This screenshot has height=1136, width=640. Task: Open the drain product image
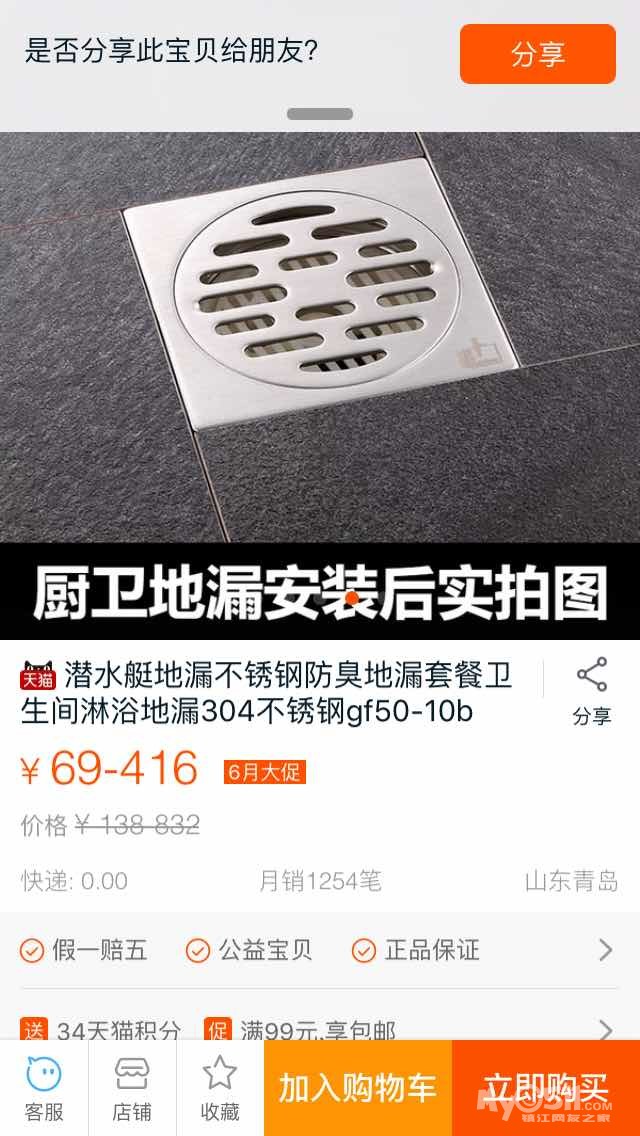(x=320, y=385)
